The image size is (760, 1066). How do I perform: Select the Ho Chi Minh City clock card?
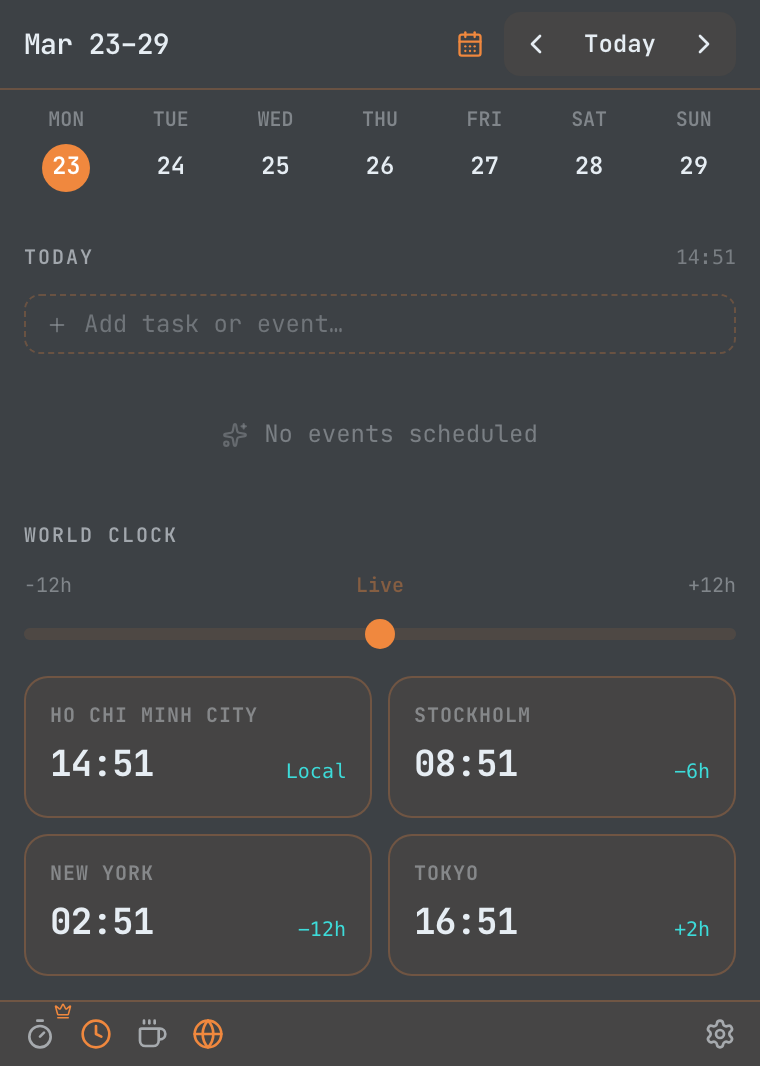197,746
